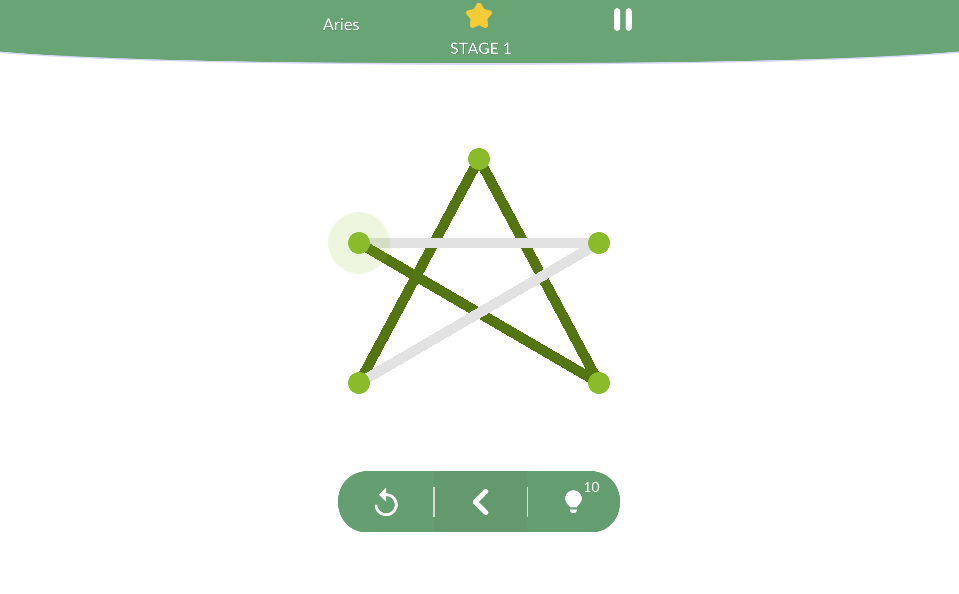Undo the last move with the back arrow

point(481,502)
